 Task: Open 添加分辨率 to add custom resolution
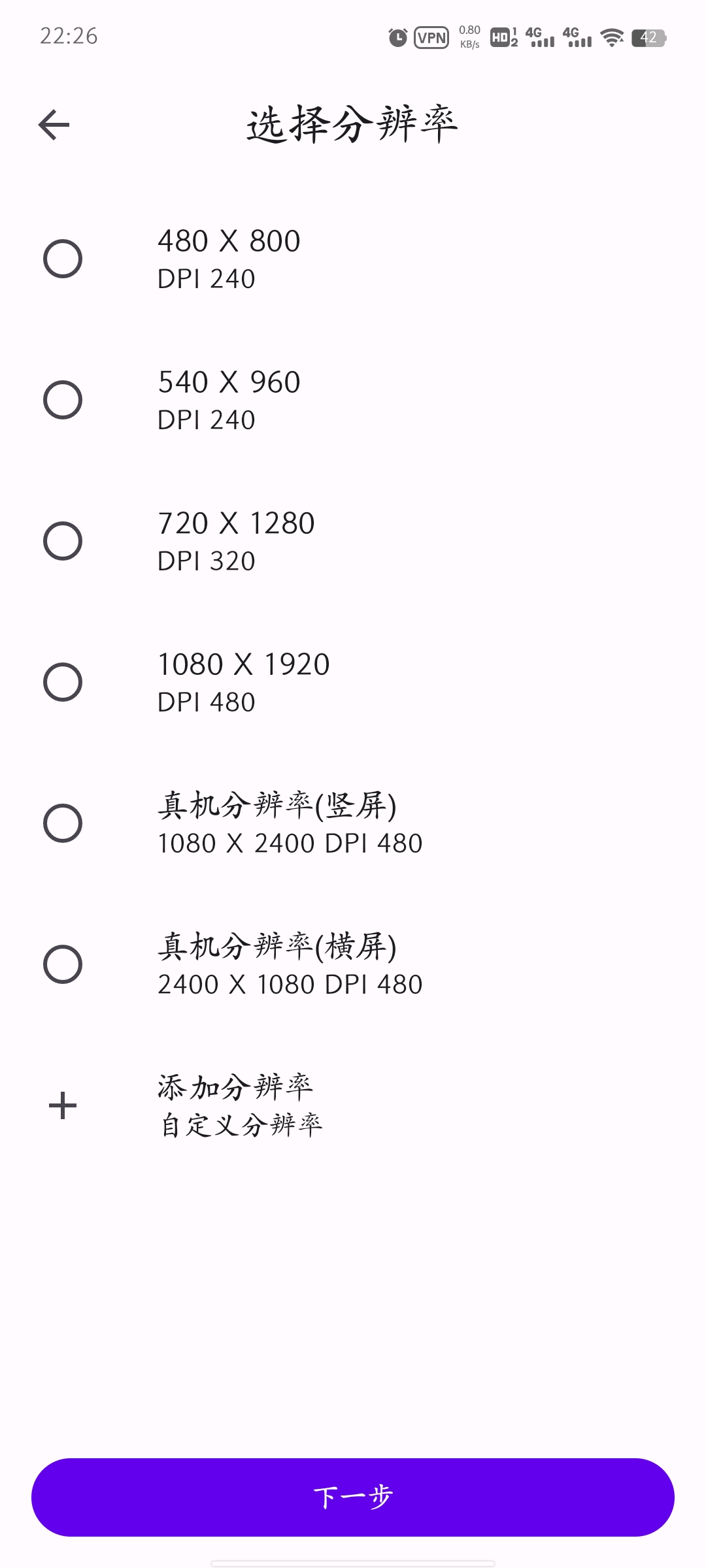click(x=235, y=1105)
